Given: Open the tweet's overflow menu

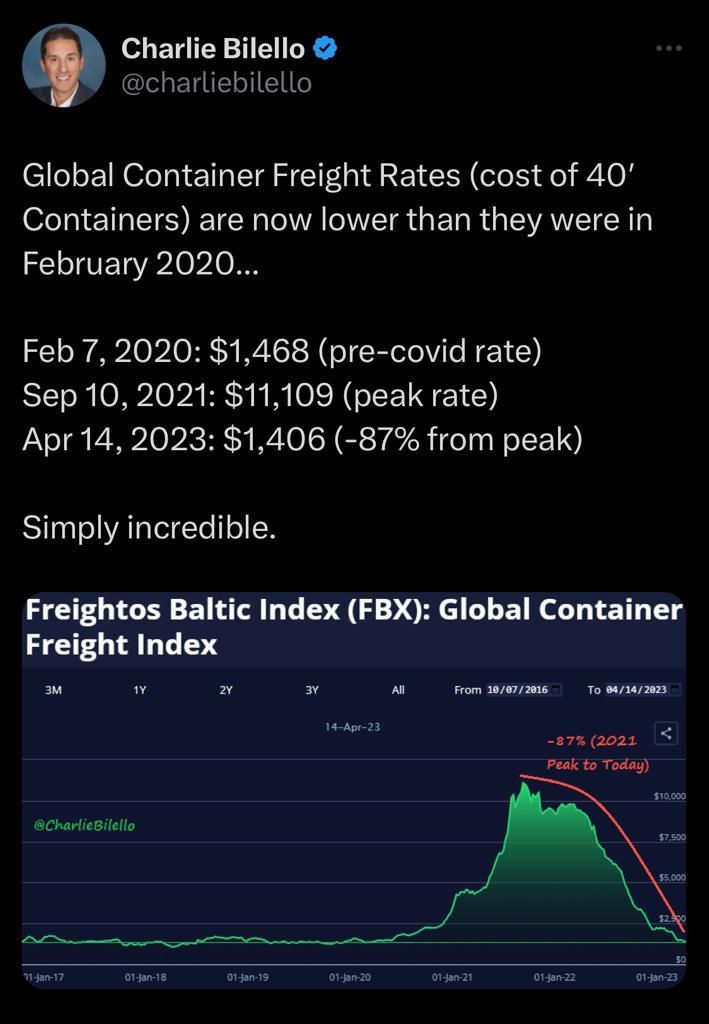Looking at the screenshot, I should coord(668,48).
